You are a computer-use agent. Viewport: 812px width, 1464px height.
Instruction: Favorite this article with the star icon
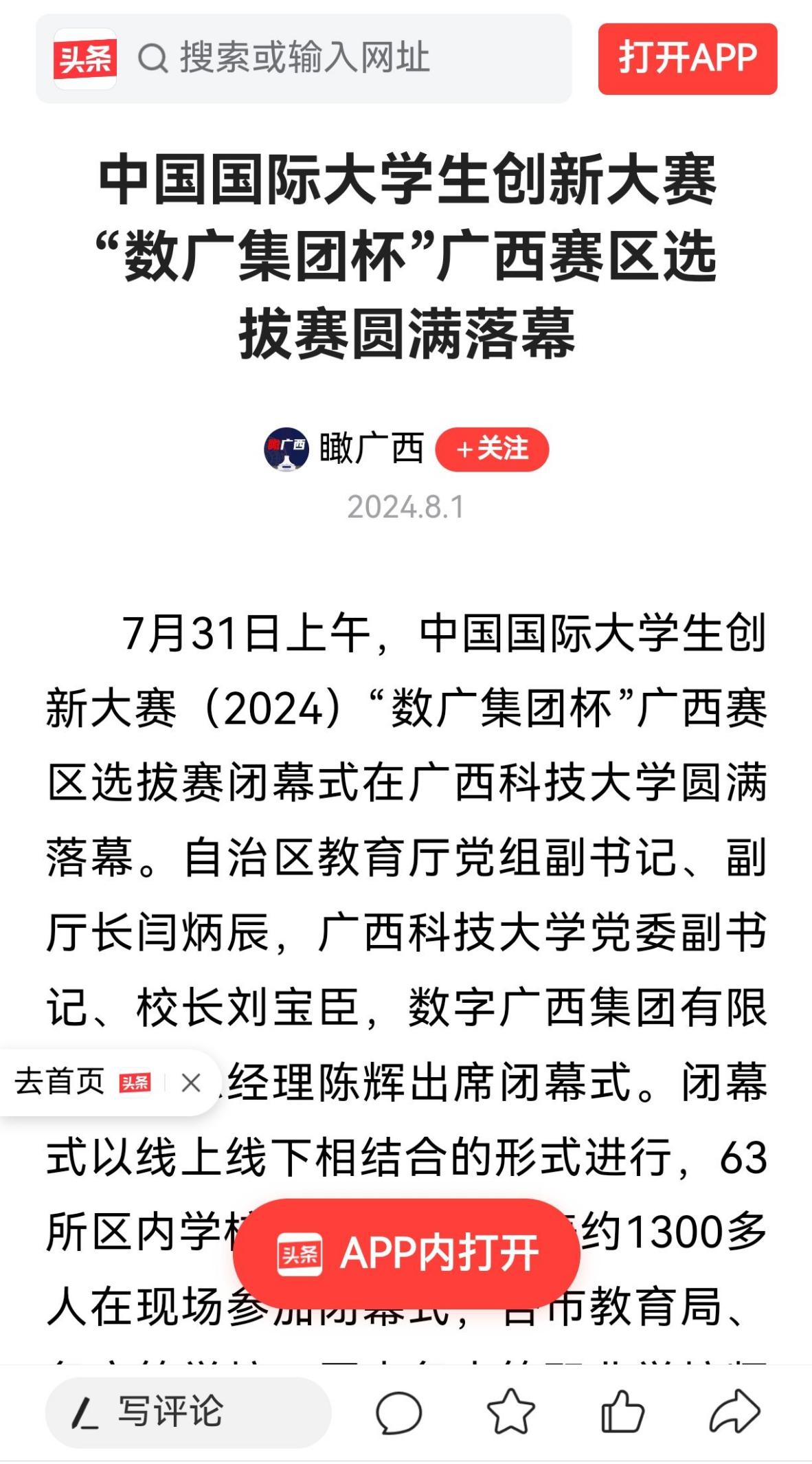[510, 1412]
